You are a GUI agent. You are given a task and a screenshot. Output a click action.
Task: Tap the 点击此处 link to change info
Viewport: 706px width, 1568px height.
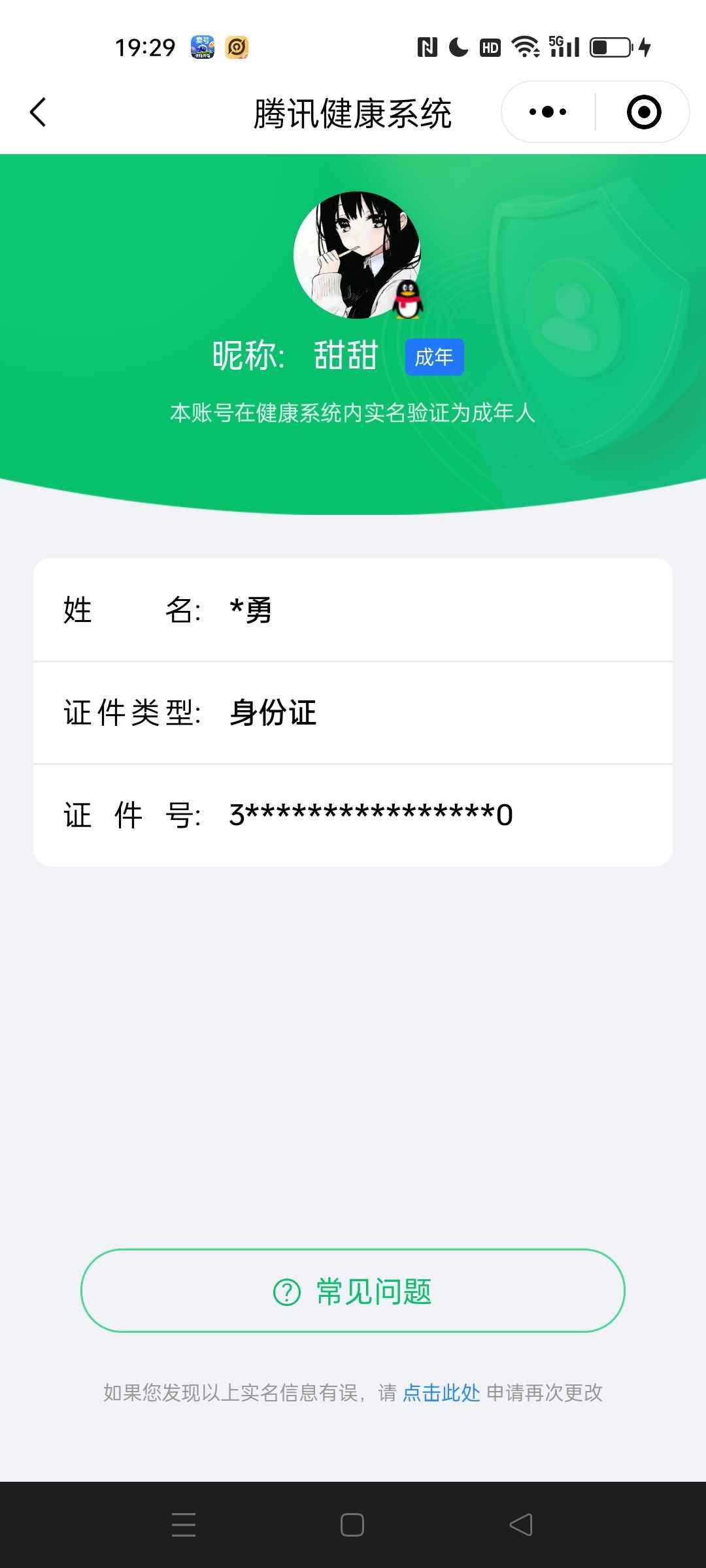pos(441,1392)
